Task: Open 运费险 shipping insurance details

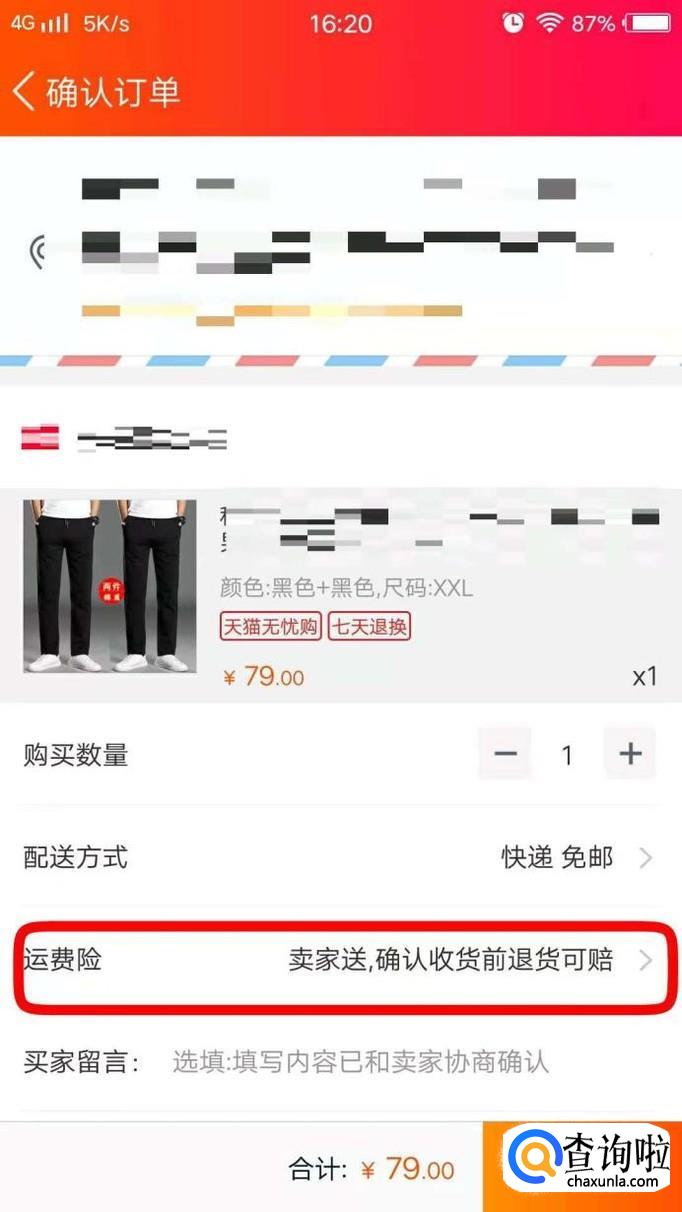Action: point(340,961)
